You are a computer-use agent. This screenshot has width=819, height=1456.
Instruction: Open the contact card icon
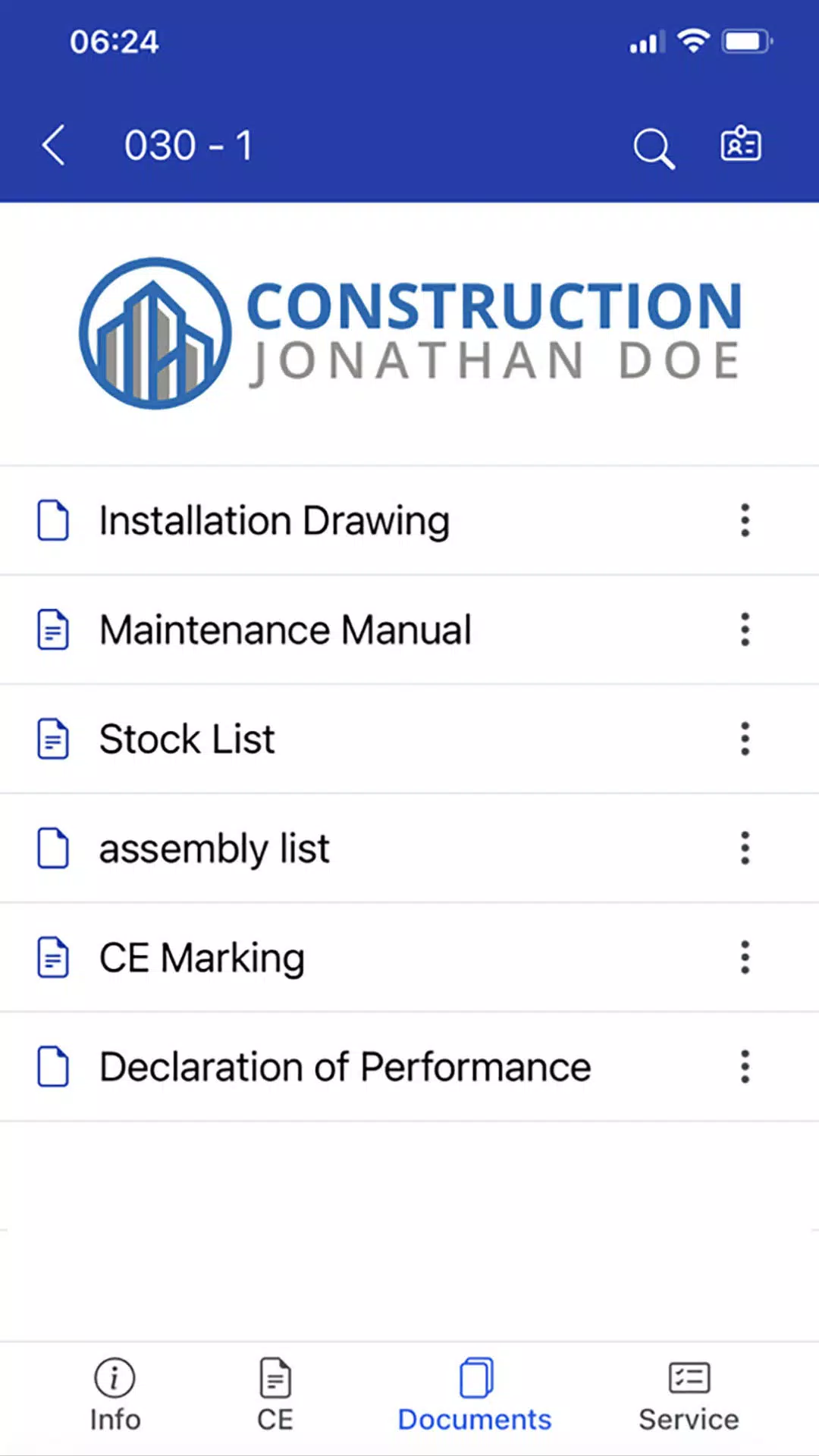point(741,144)
